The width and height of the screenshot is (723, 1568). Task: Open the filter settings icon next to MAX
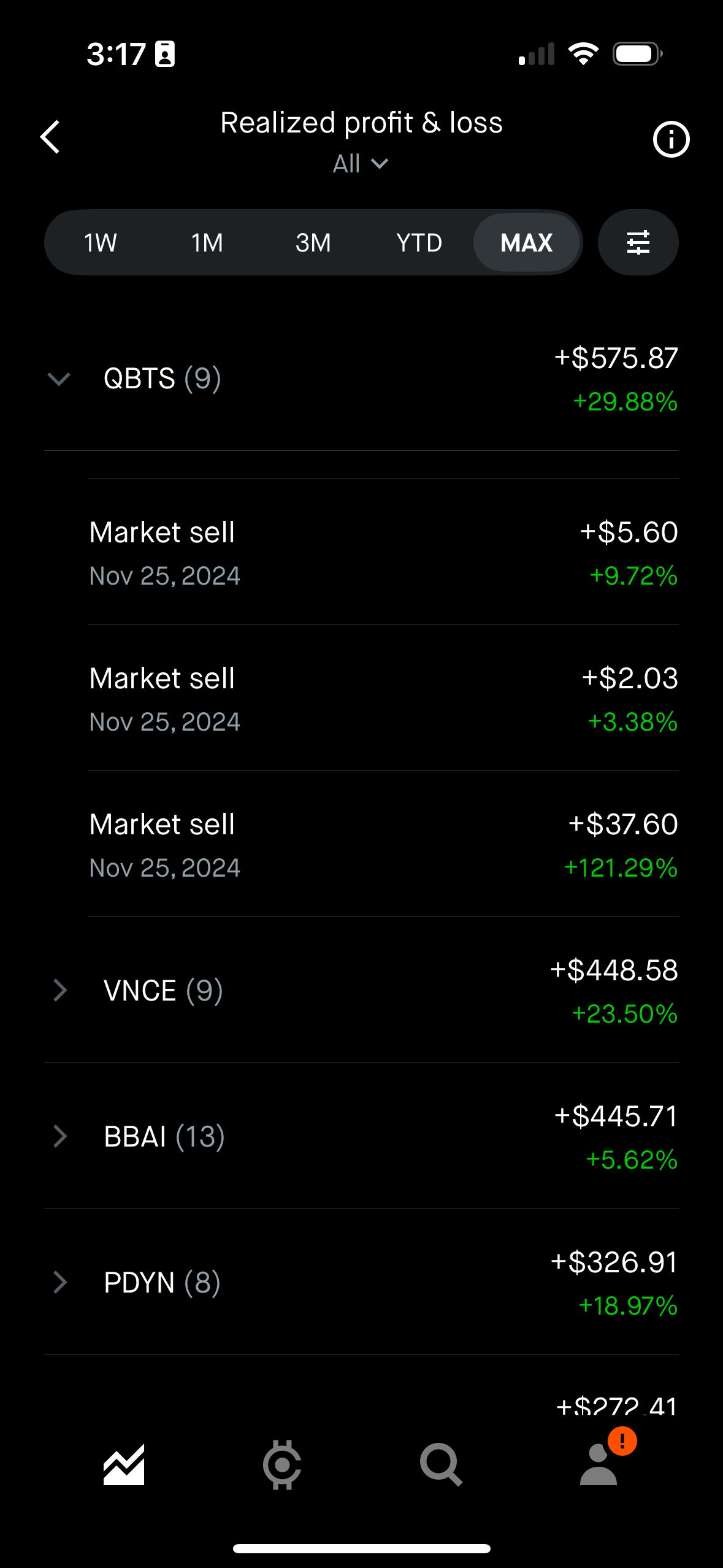(638, 242)
